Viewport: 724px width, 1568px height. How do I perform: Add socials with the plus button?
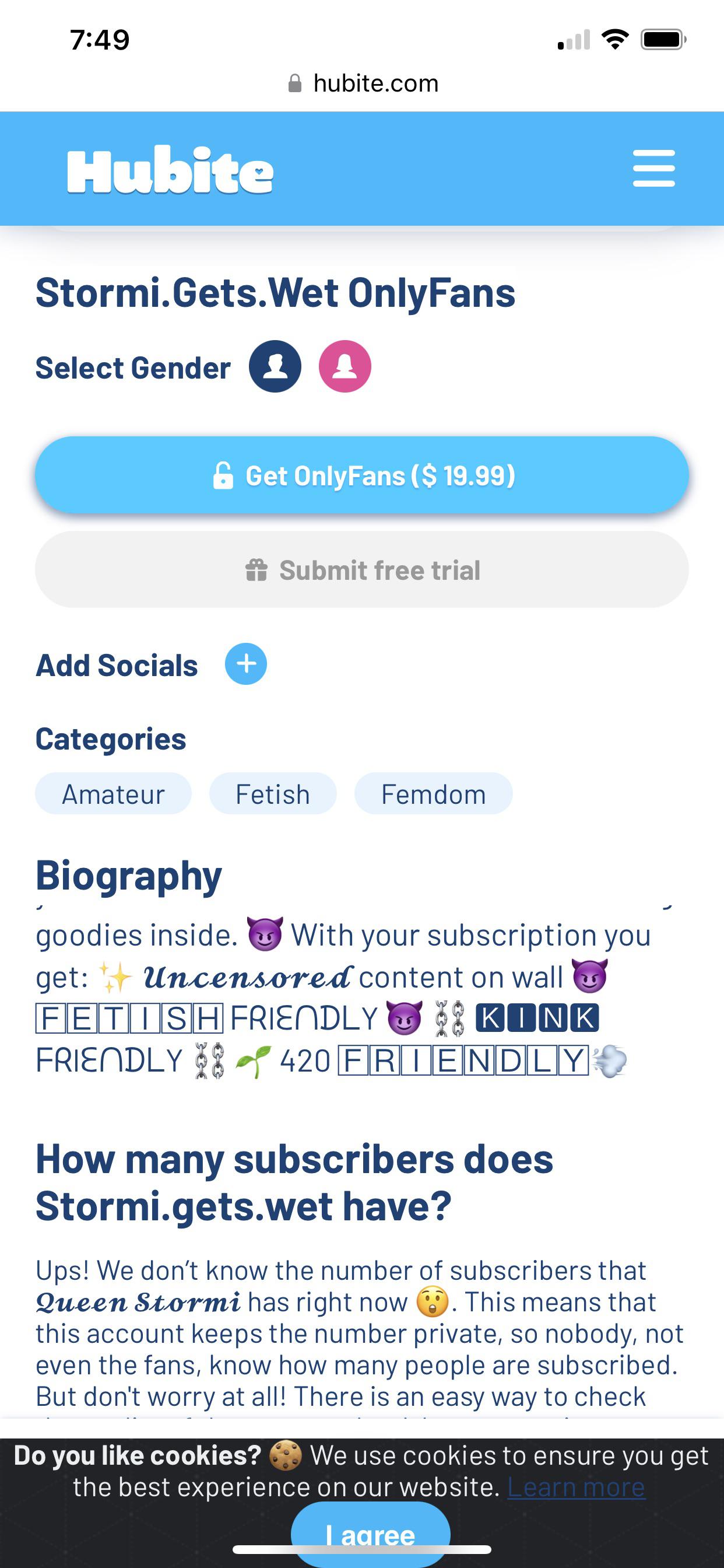coord(246,664)
